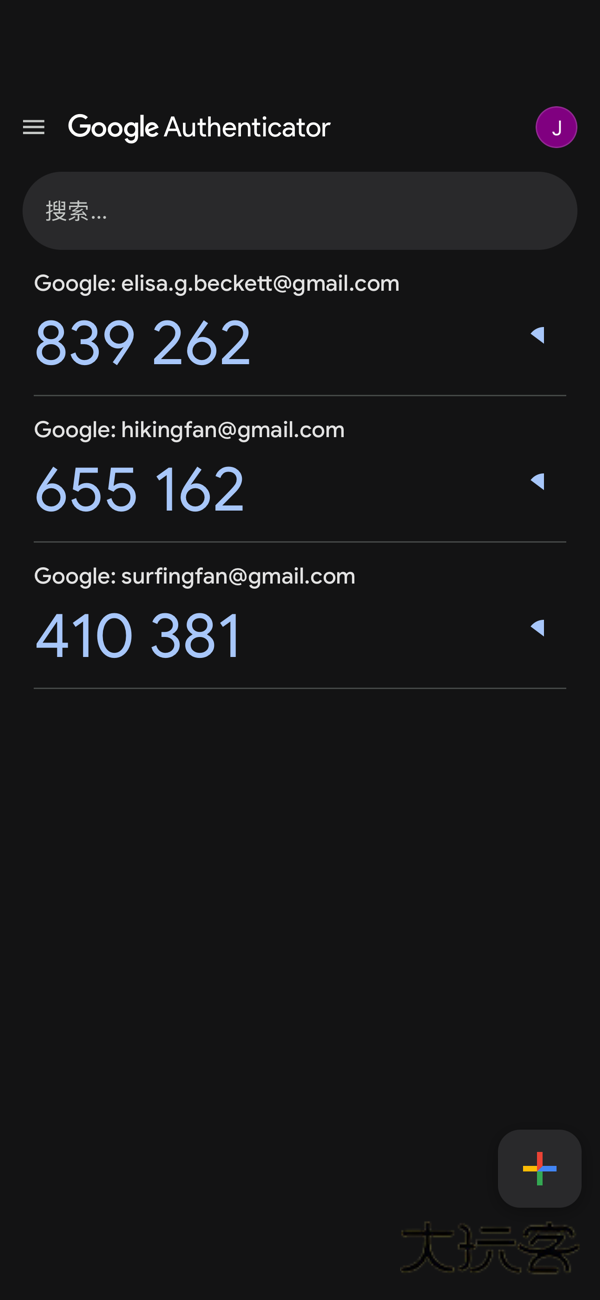
Task: Copy code for hikingfan@gmail.com
Action: (x=140, y=489)
